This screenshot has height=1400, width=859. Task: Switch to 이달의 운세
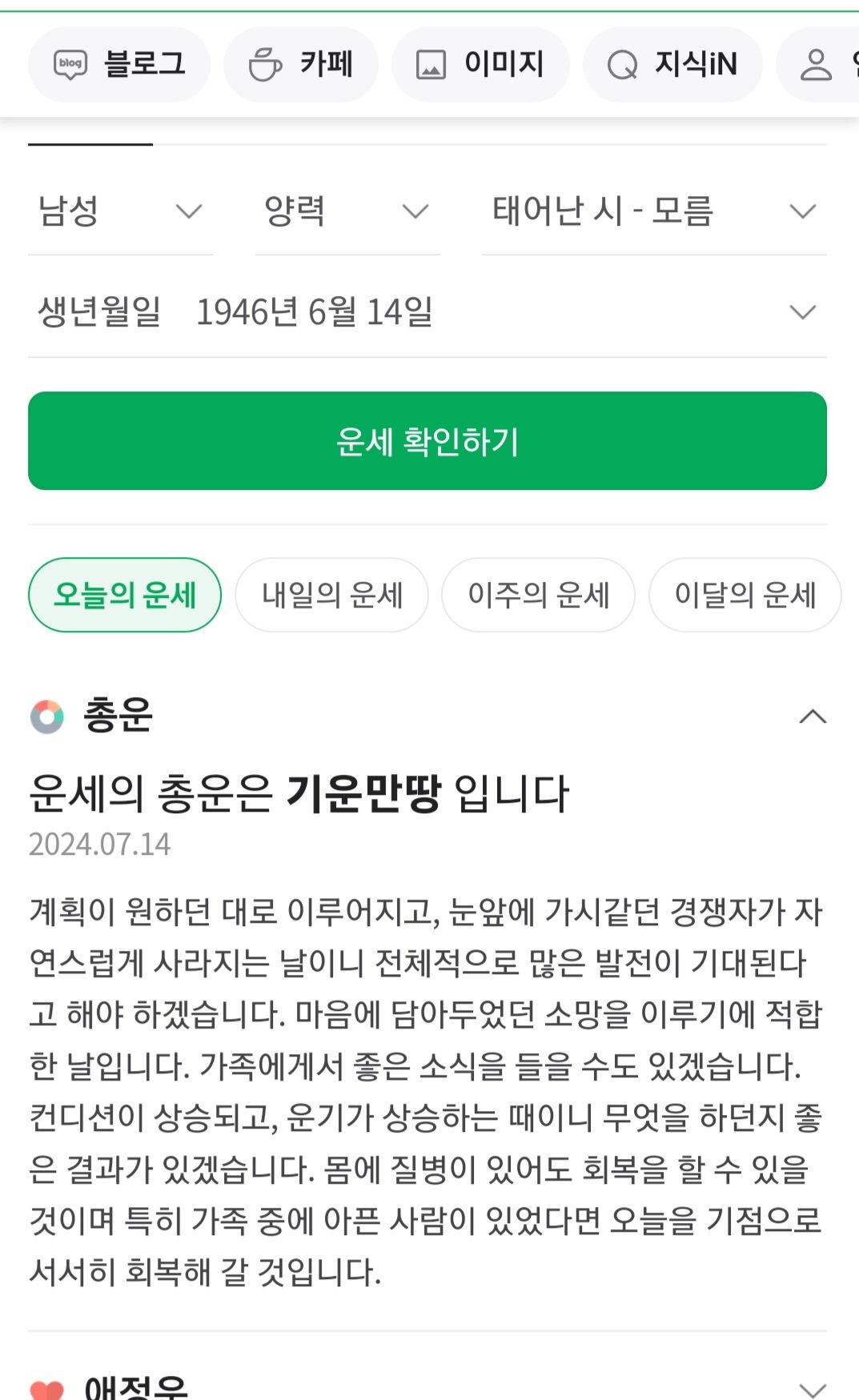[745, 595]
